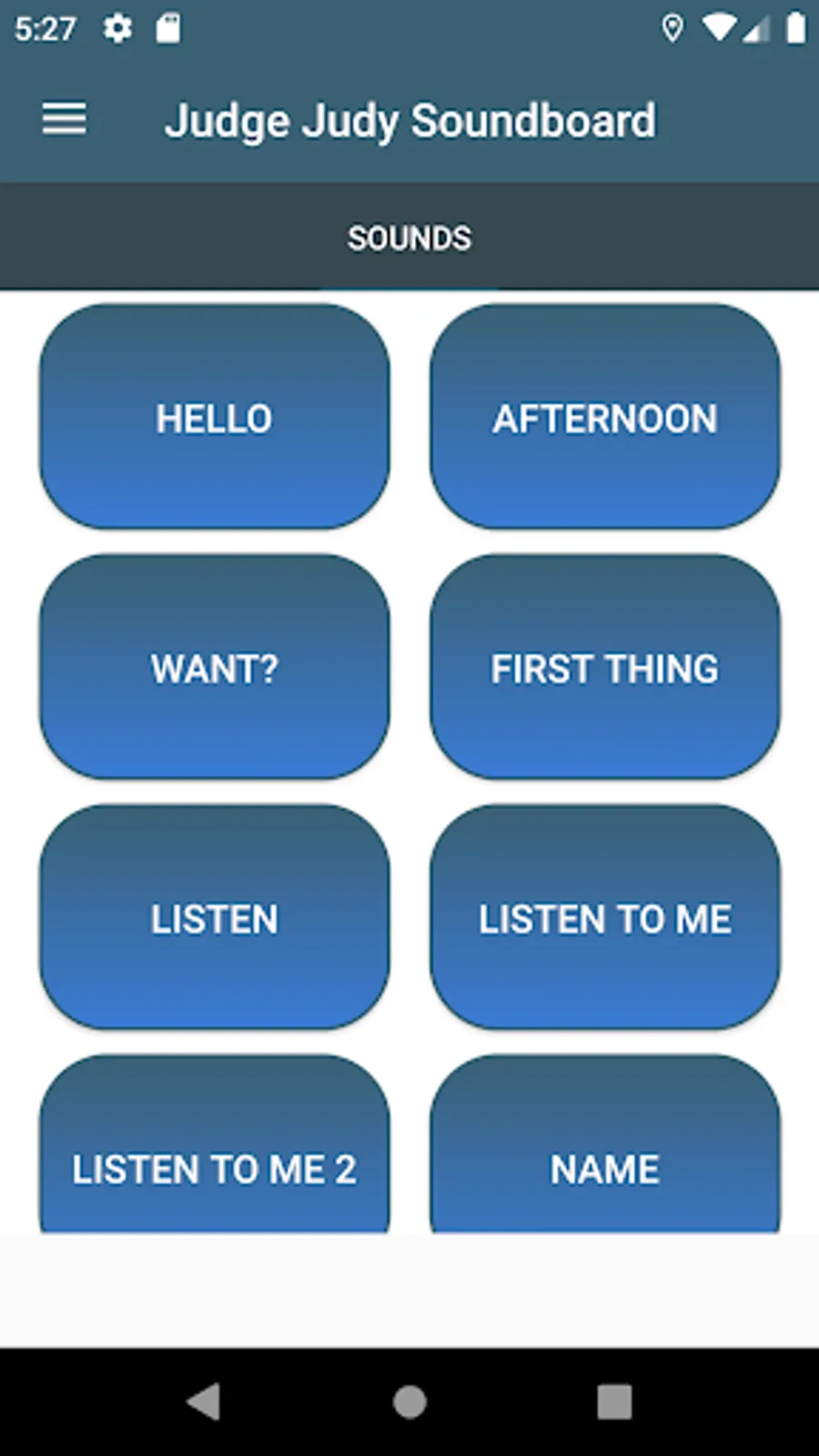Play the FIRST THING sound
819x1456 pixels.
[605, 667]
